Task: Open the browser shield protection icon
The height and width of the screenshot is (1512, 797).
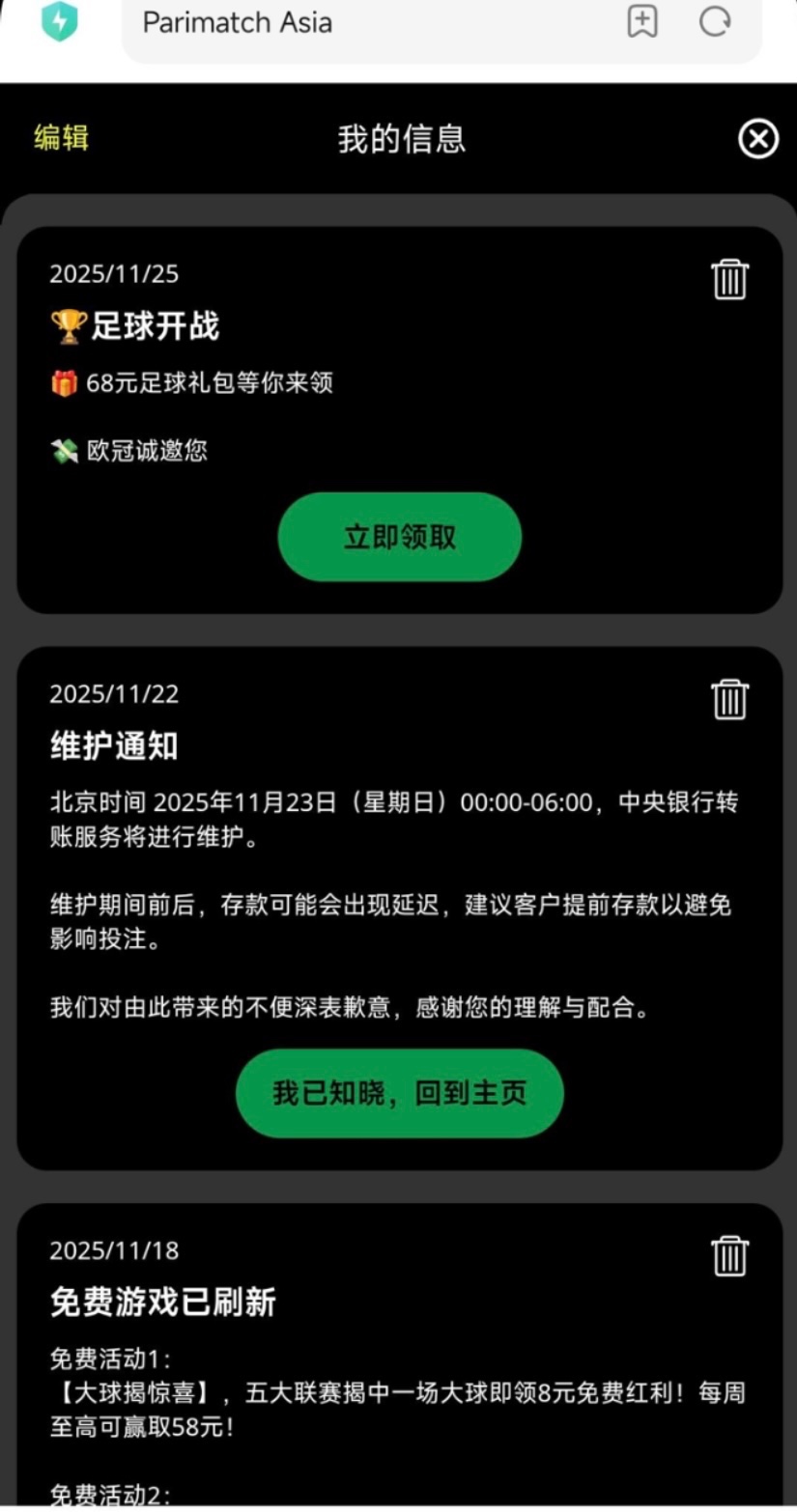Action: pyautogui.click(x=60, y=21)
